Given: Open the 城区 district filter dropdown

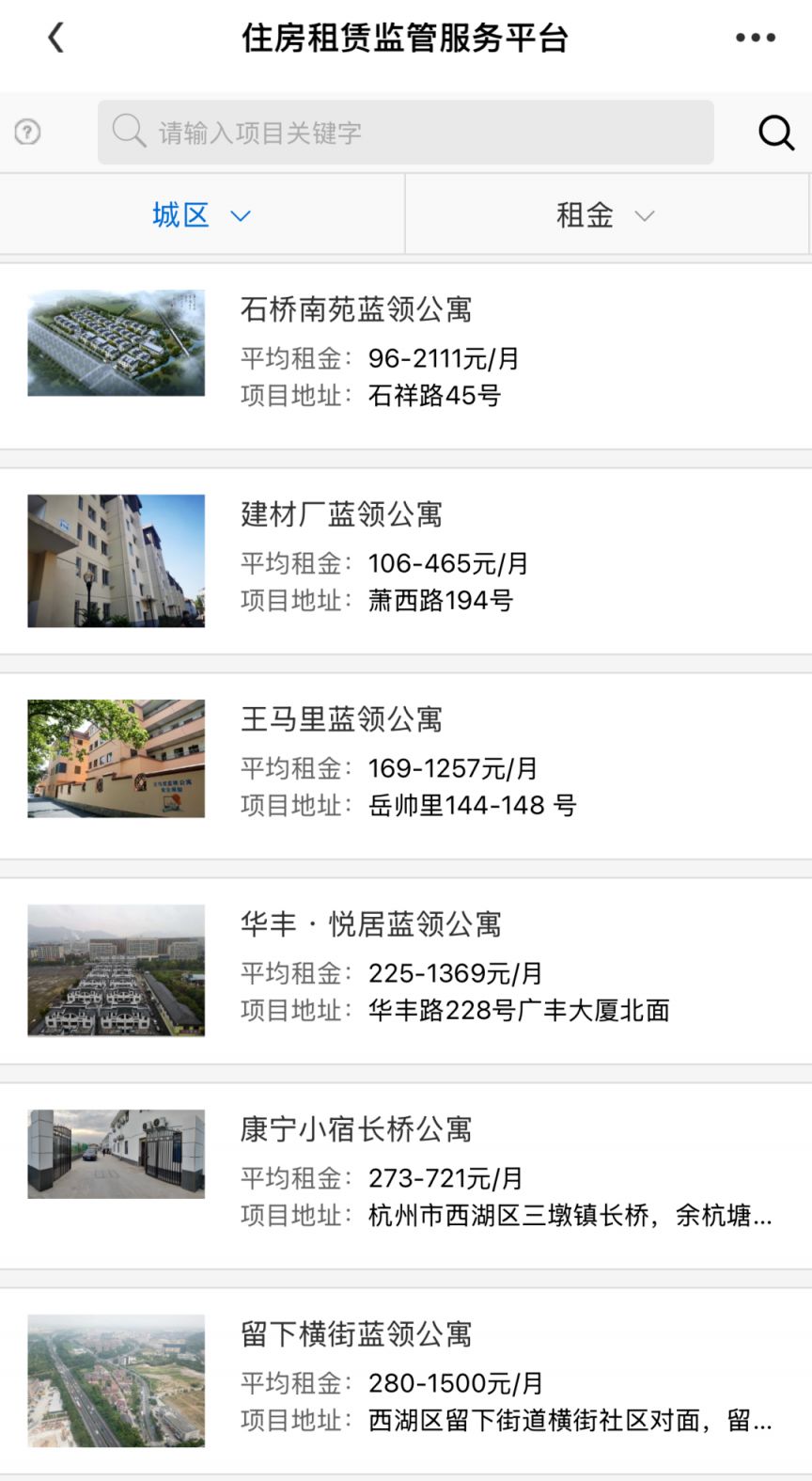Looking at the screenshot, I should pos(202,214).
